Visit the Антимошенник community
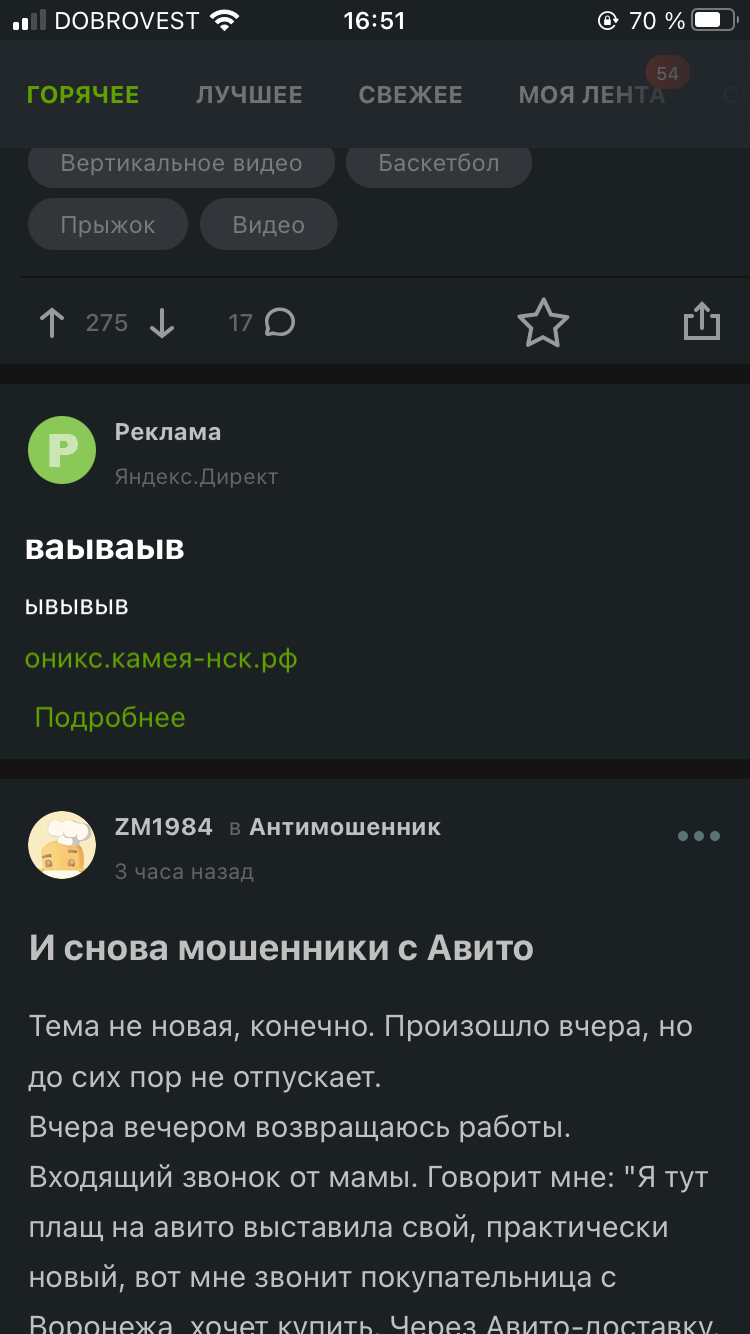Screen dimensions: 750x1334 pyautogui.click(x=345, y=827)
